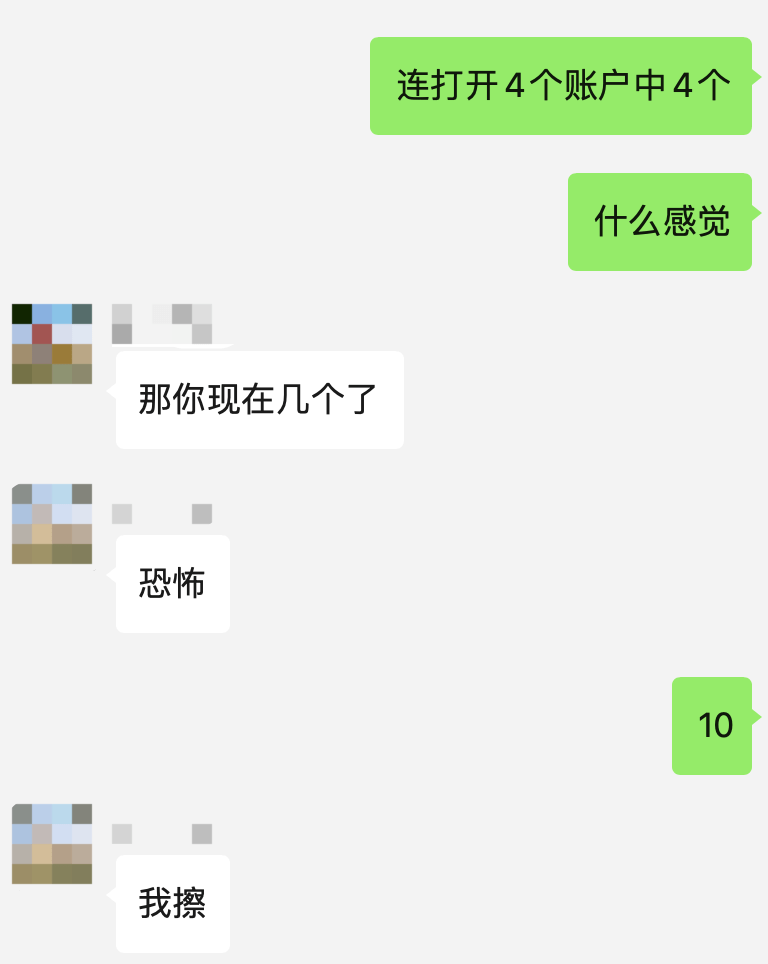This screenshot has height=964, width=768.
Task: Open avatar beside the 我擦 message
Action: click(x=52, y=844)
